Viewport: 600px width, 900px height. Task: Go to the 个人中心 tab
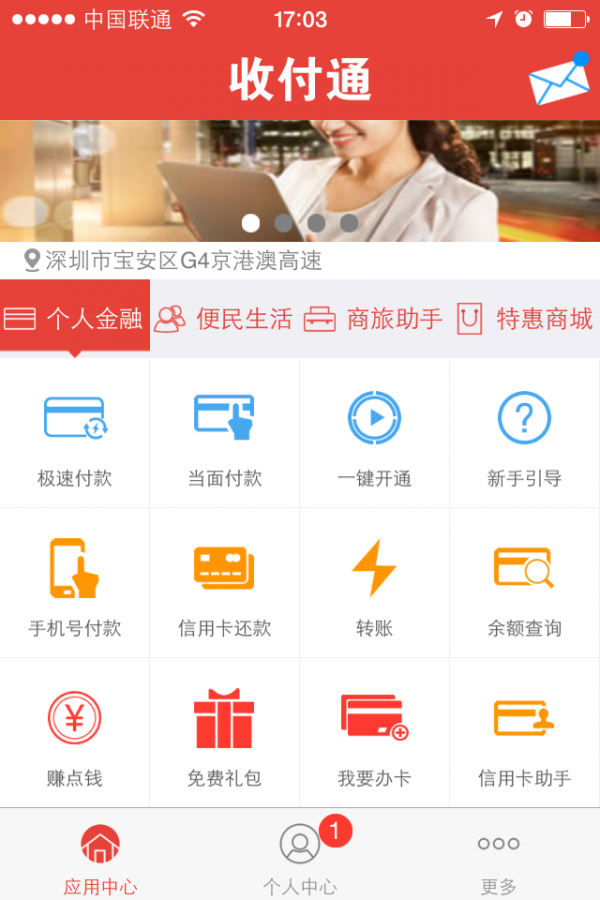coord(300,856)
